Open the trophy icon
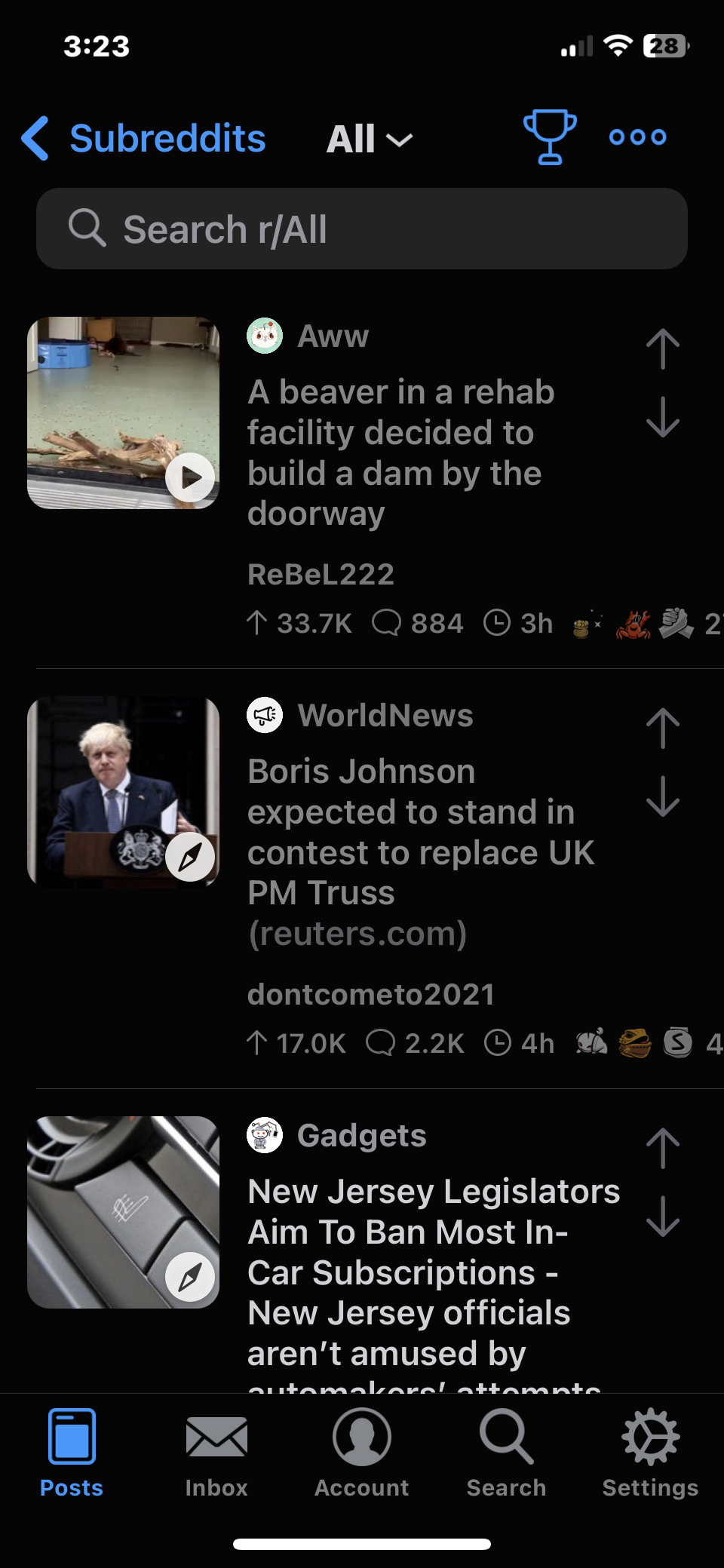Screen dimensions: 724x1568 (550, 137)
